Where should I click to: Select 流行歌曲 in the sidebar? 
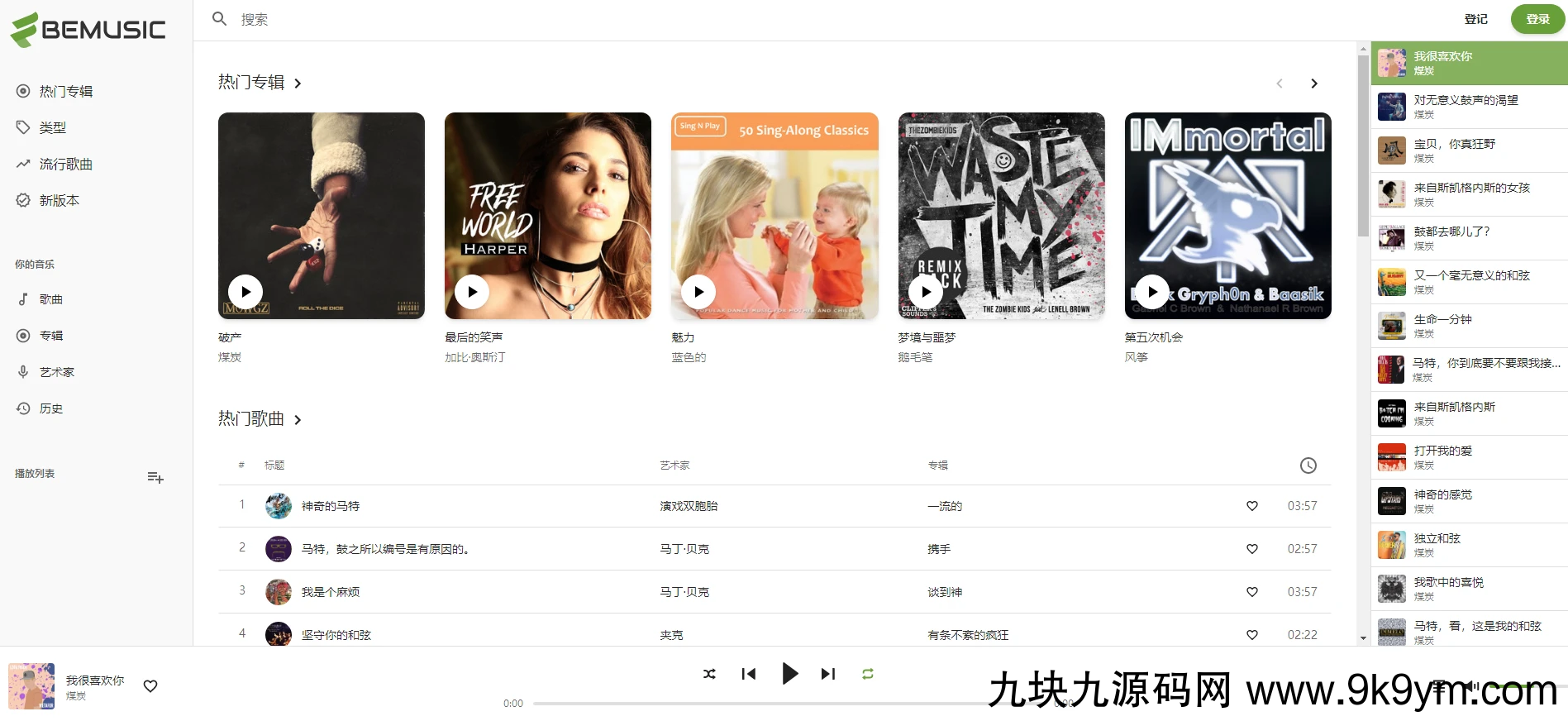tap(66, 164)
